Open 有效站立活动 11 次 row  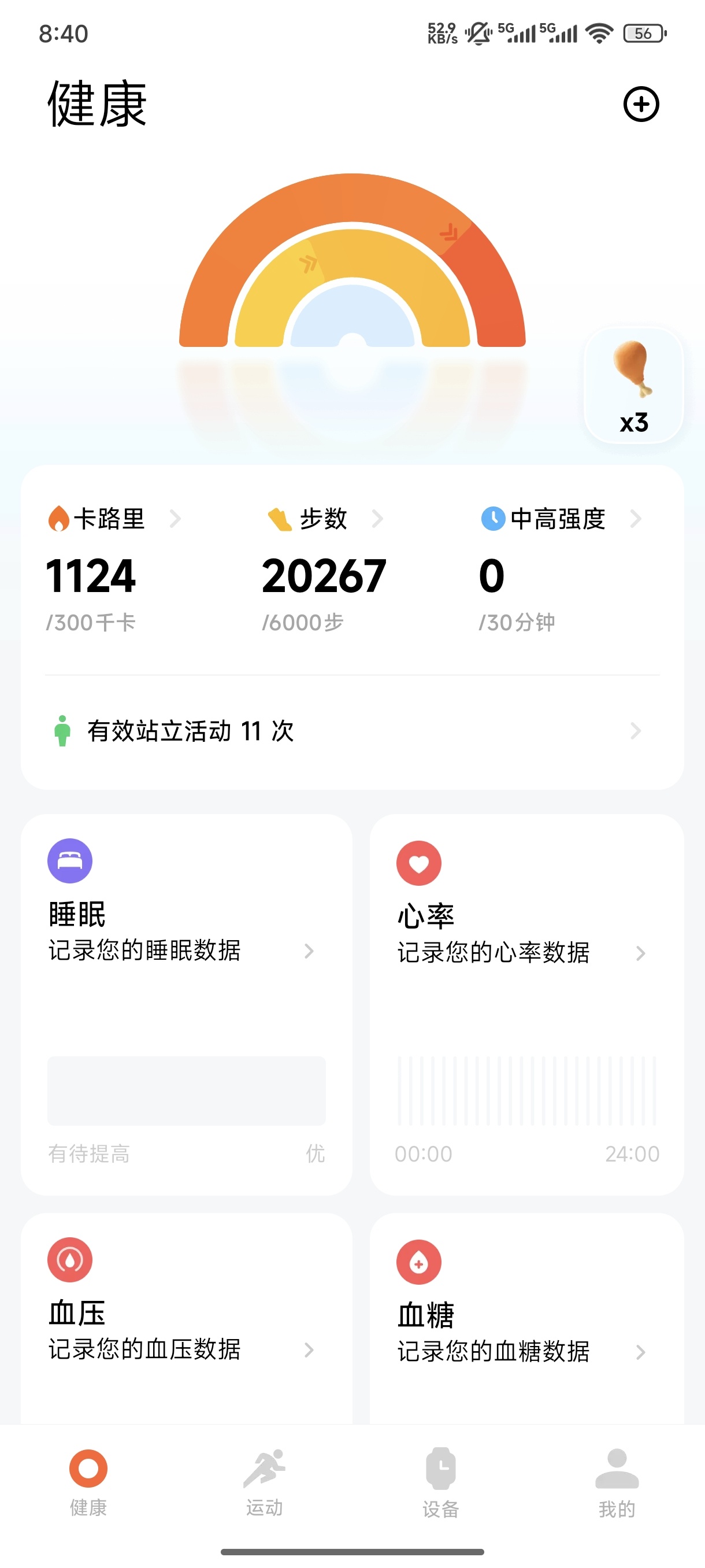[x=351, y=730]
